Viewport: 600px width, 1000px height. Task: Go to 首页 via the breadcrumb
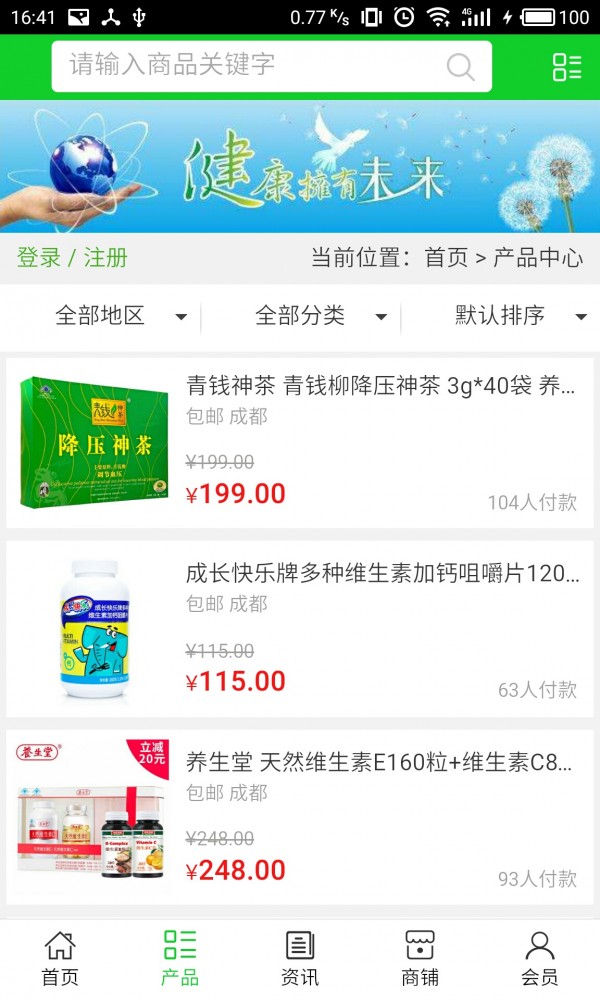click(x=446, y=258)
